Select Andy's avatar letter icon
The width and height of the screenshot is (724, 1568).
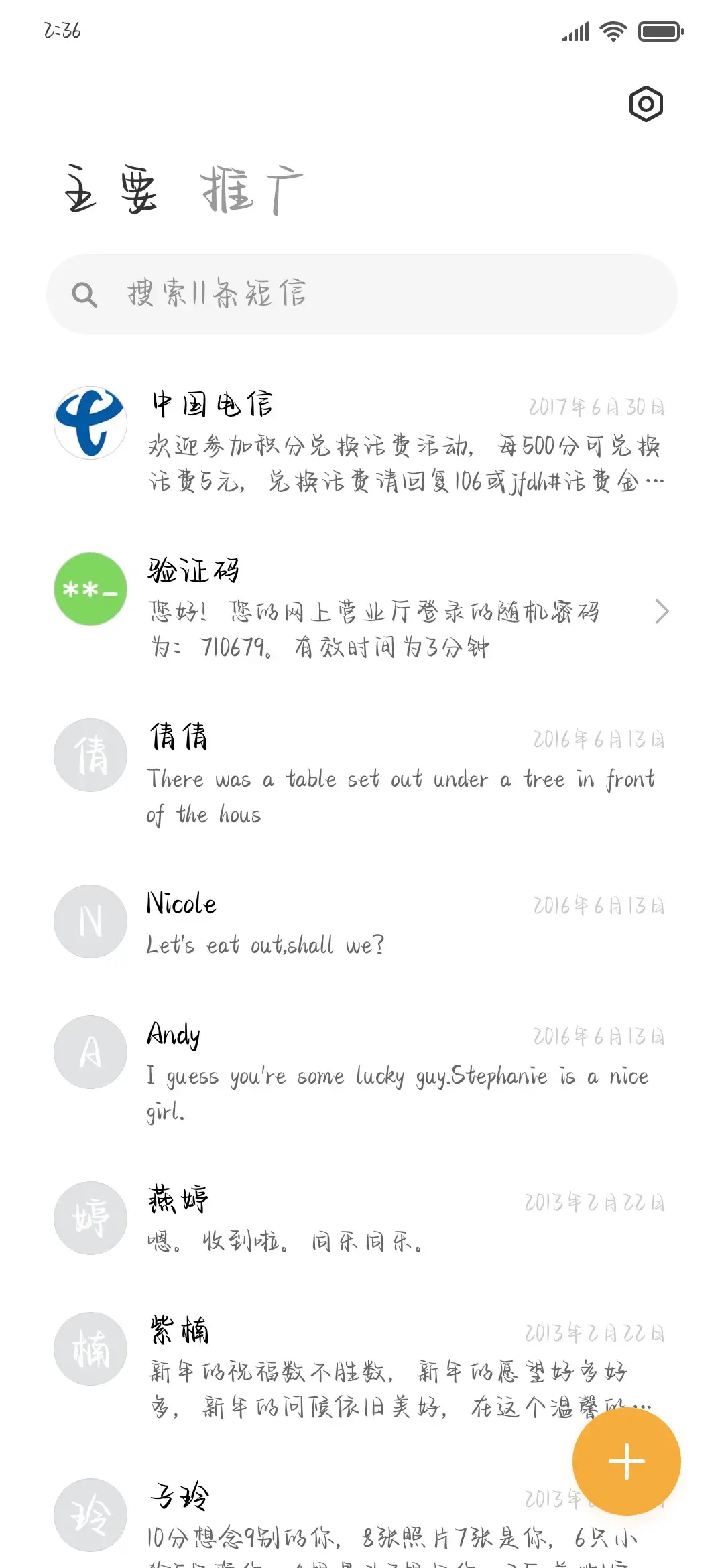tap(90, 1051)
